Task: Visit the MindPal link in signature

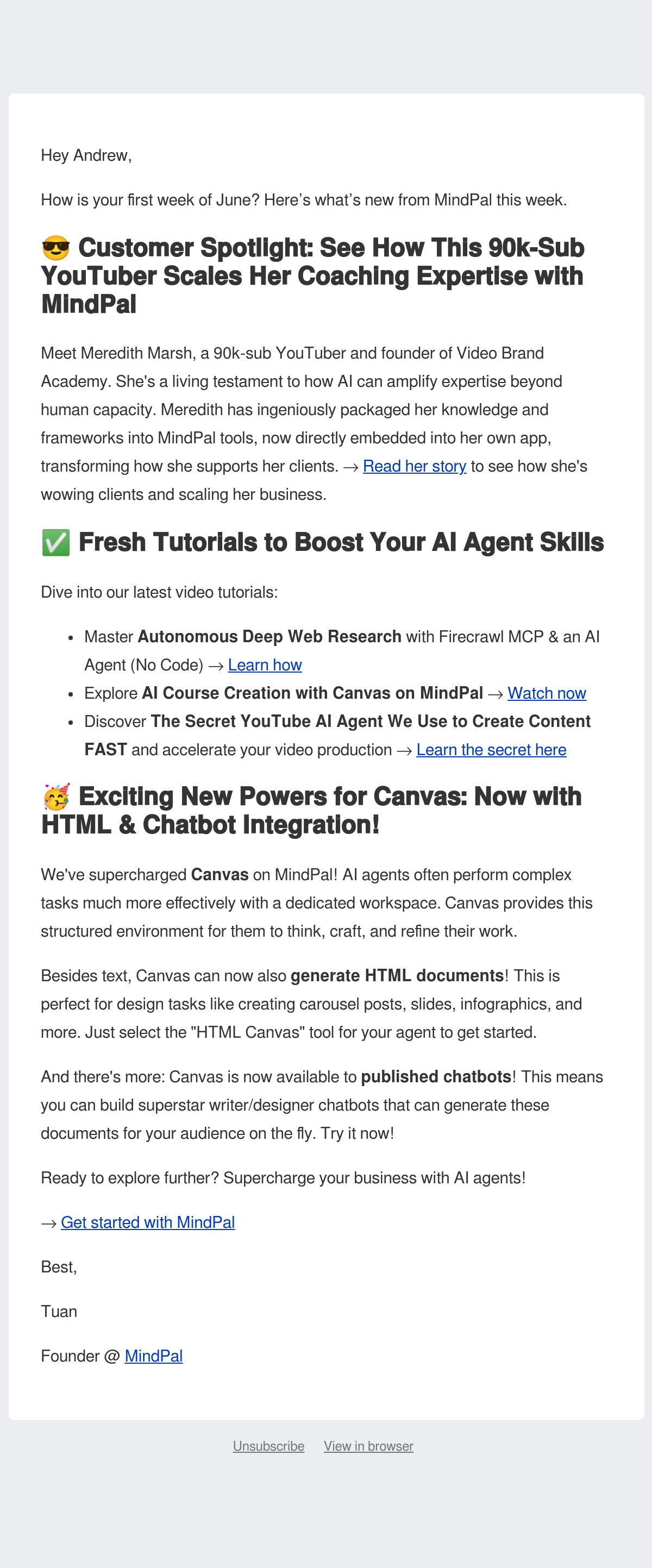Action: pyautogui.click(x=153, y=1356)
